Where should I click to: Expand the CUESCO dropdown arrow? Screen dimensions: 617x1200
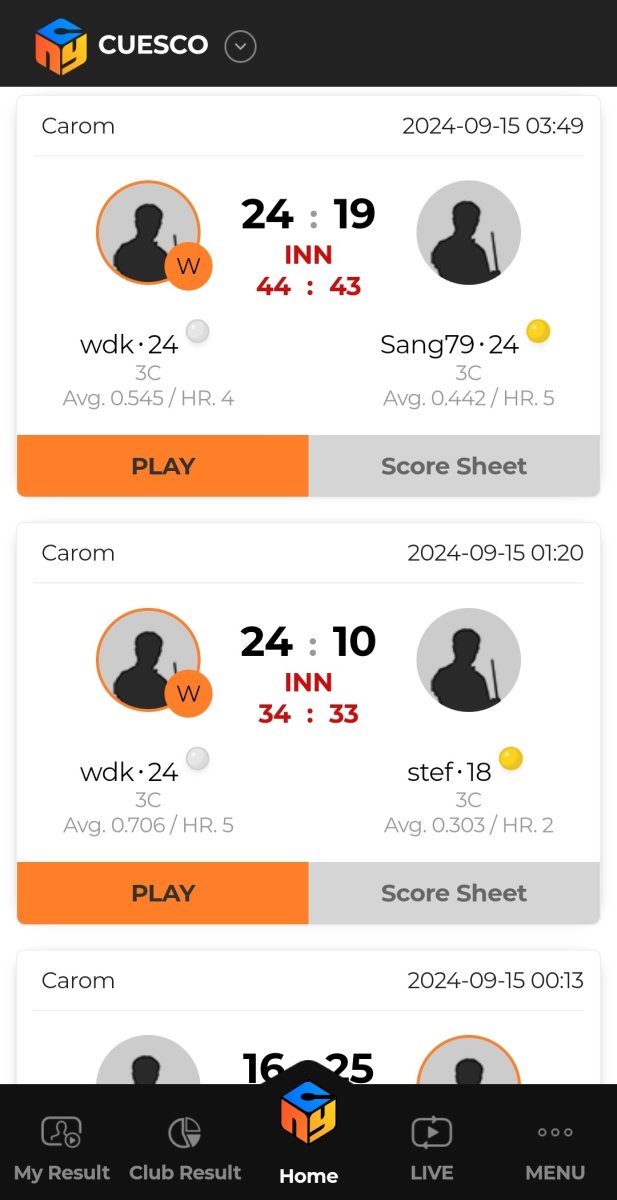pos(240,46)
